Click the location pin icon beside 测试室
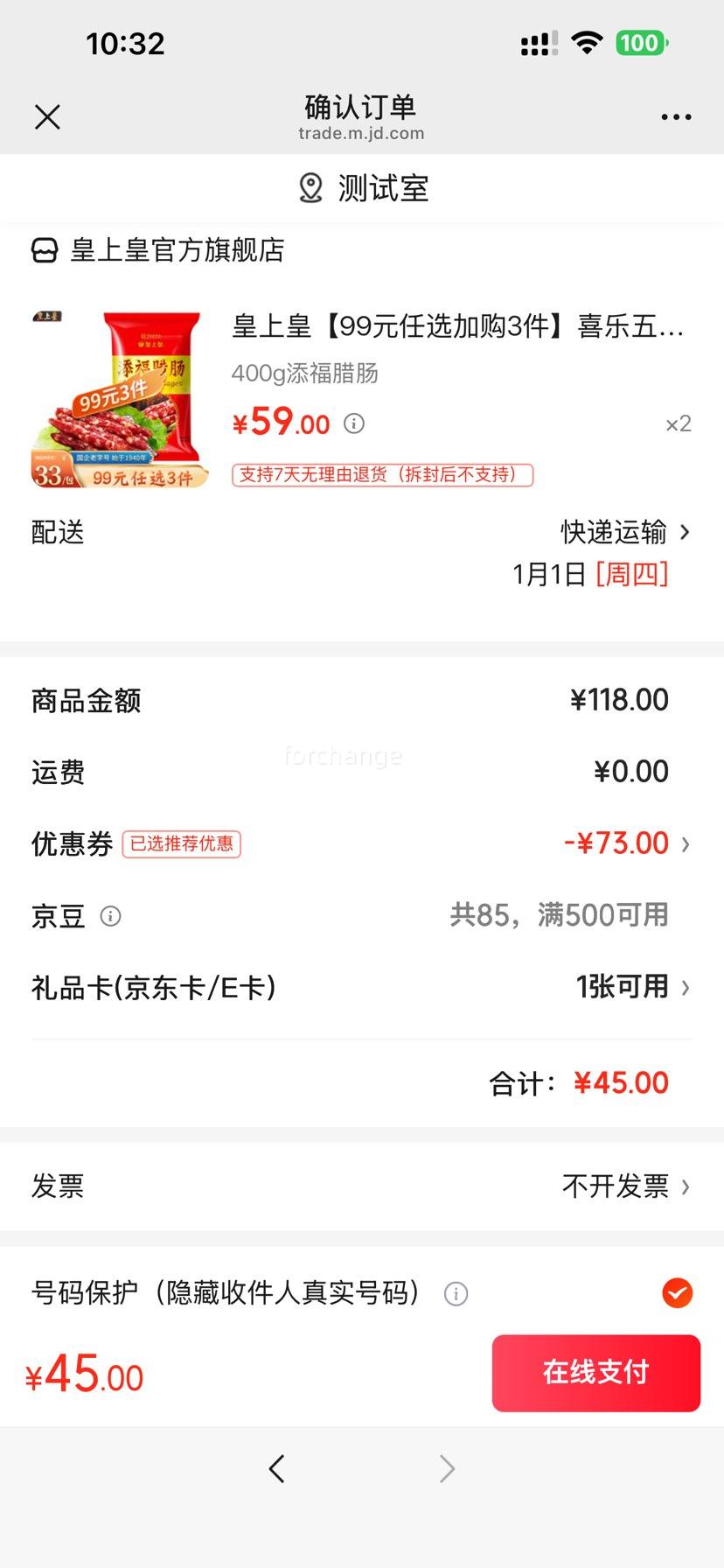This screenshot has width=724, height=1568. pos(310,187)
